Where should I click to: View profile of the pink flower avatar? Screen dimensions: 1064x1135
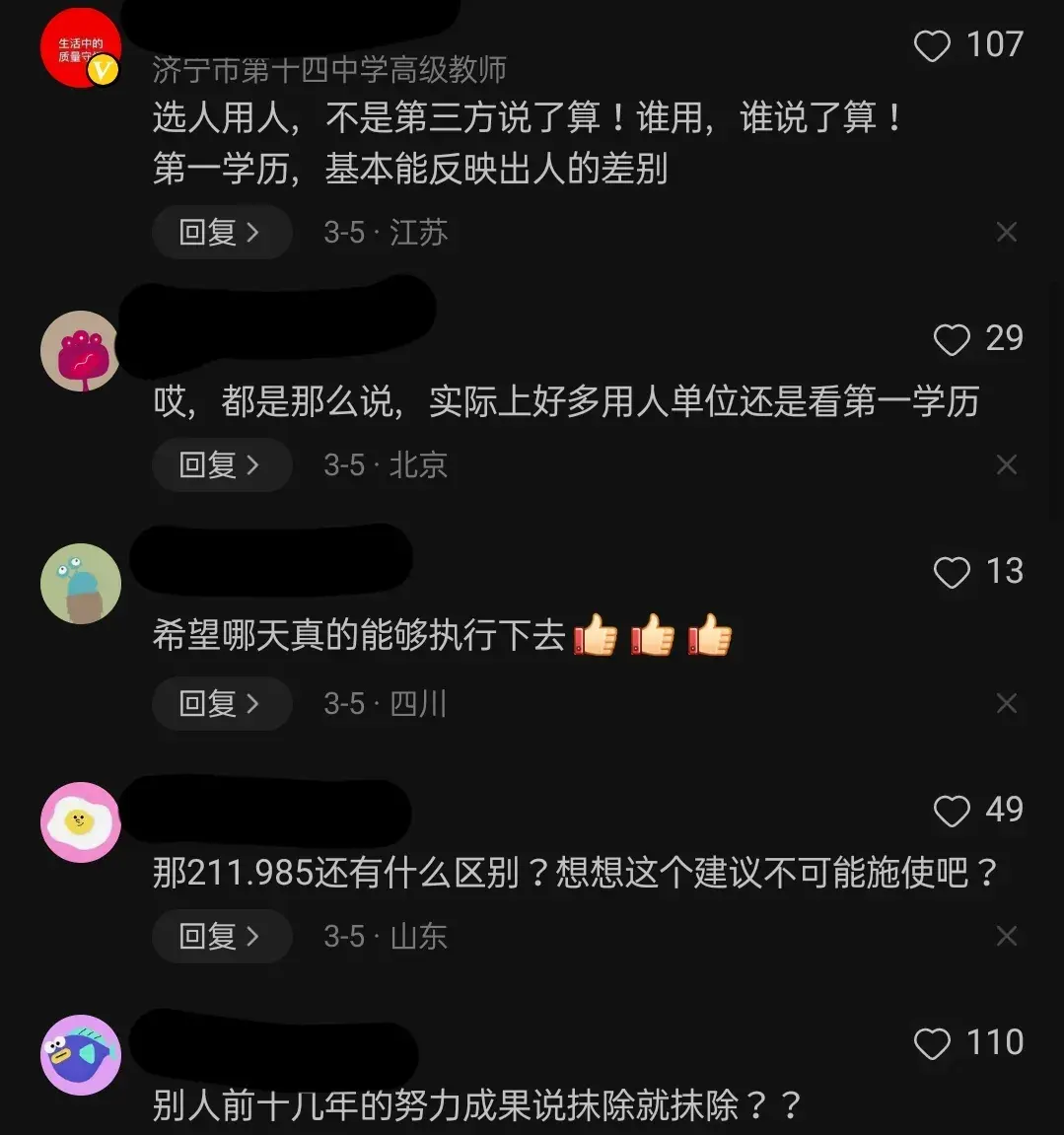(x=80, y=351)
